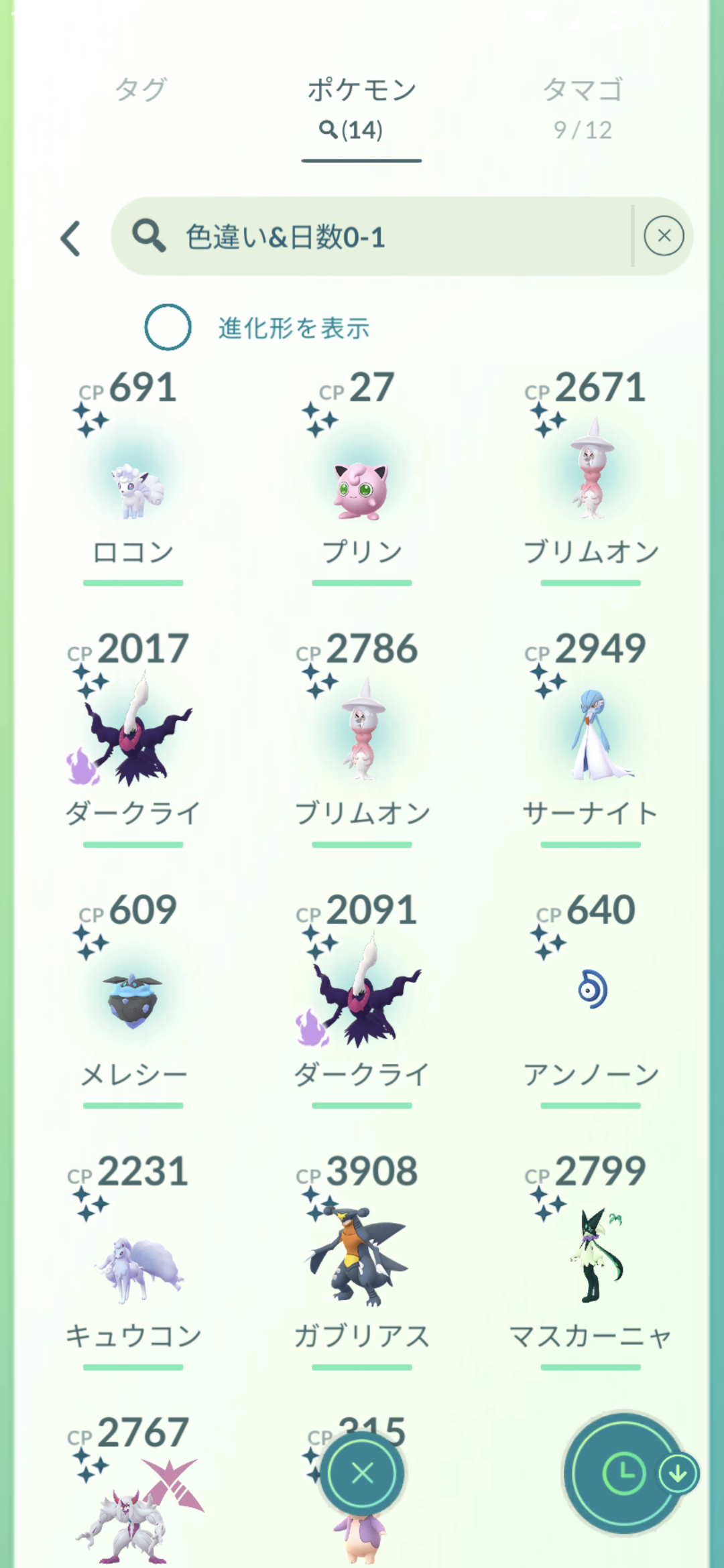The image size is (724, 1568).
Task: View ガブリアス with CP 3908
Action: click(x=362, y=1260)
